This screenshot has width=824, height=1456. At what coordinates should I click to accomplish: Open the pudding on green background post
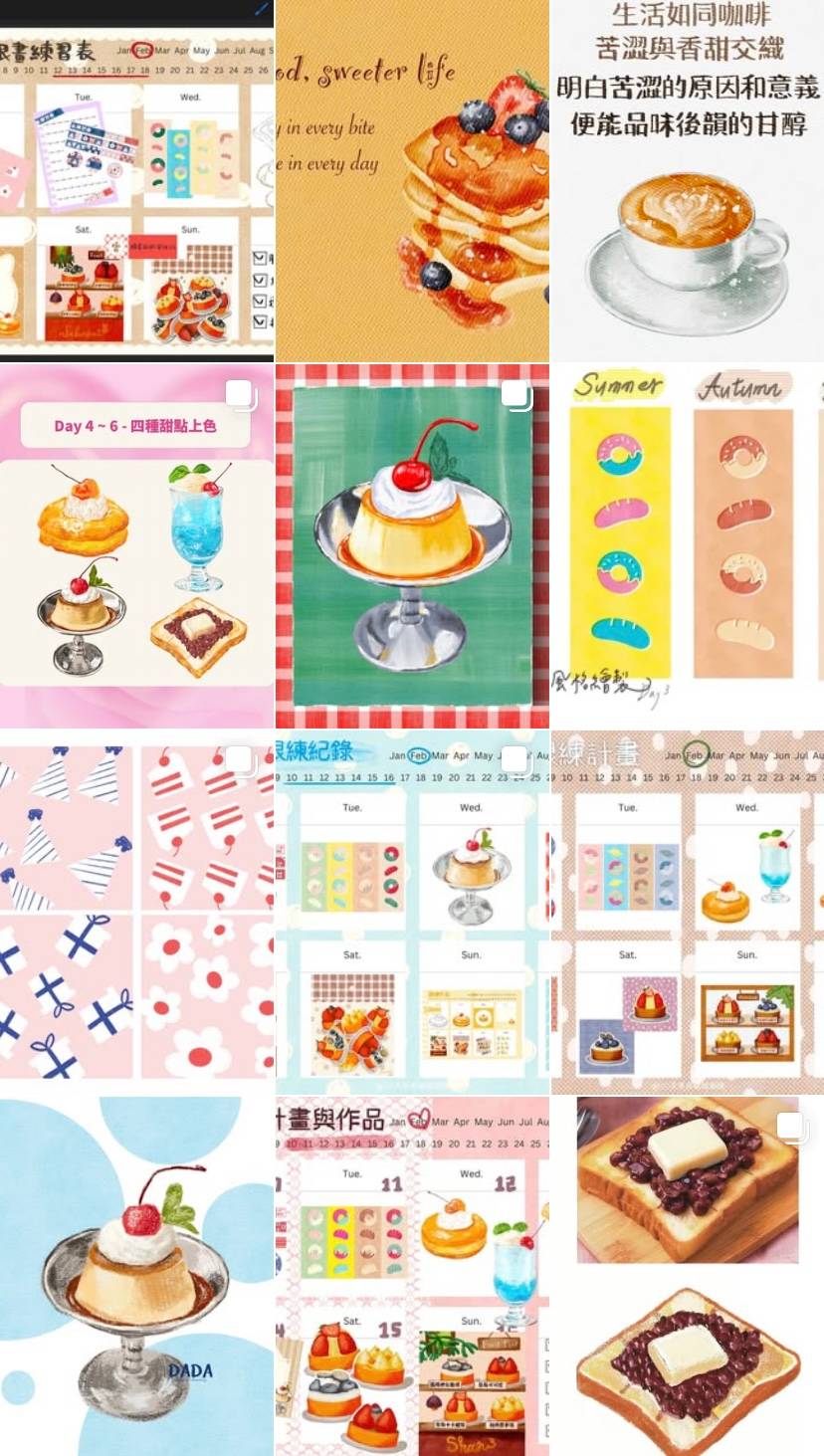pos(412,545)
